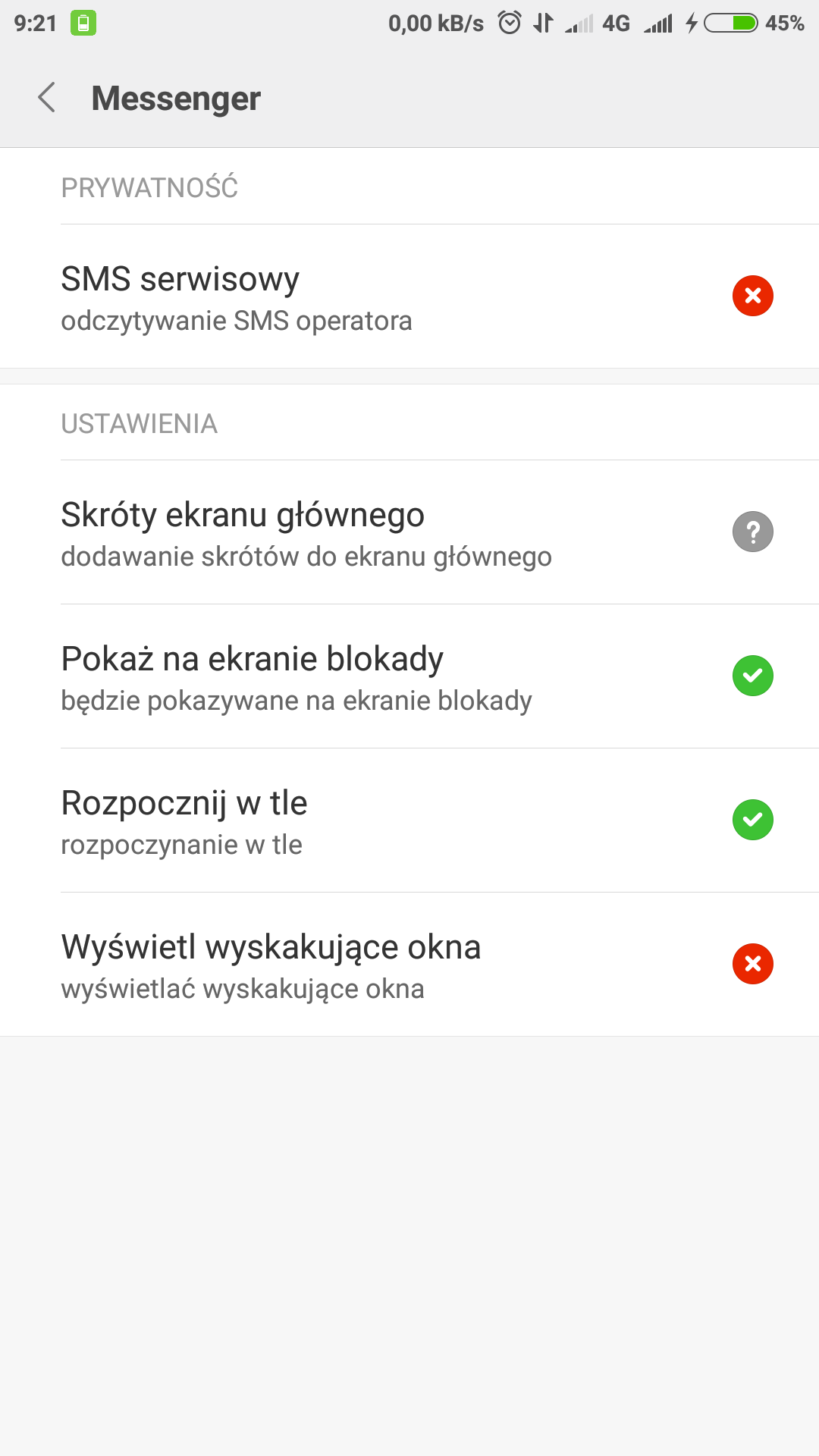Go back from Messenger permissions
The image size is (819, 1456).
pos(47,98)
